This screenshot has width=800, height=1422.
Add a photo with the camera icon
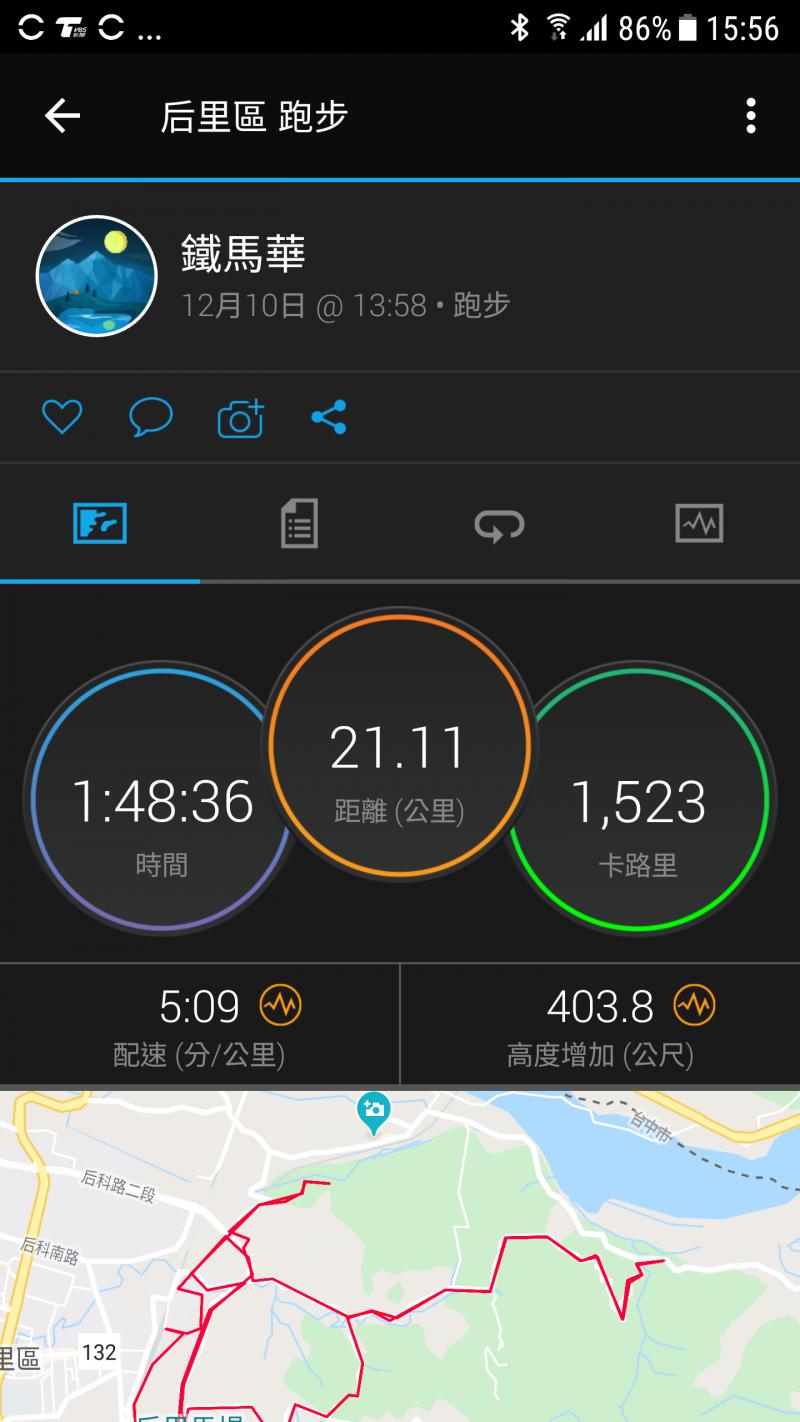(240, 417)
